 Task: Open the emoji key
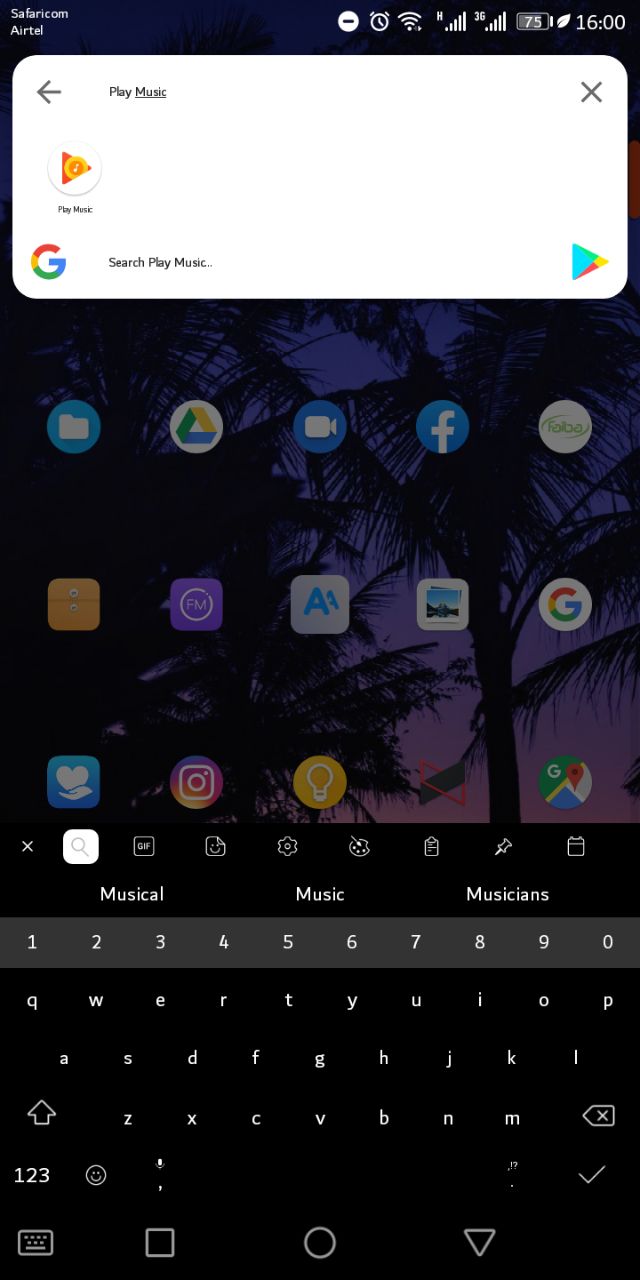96,1175
